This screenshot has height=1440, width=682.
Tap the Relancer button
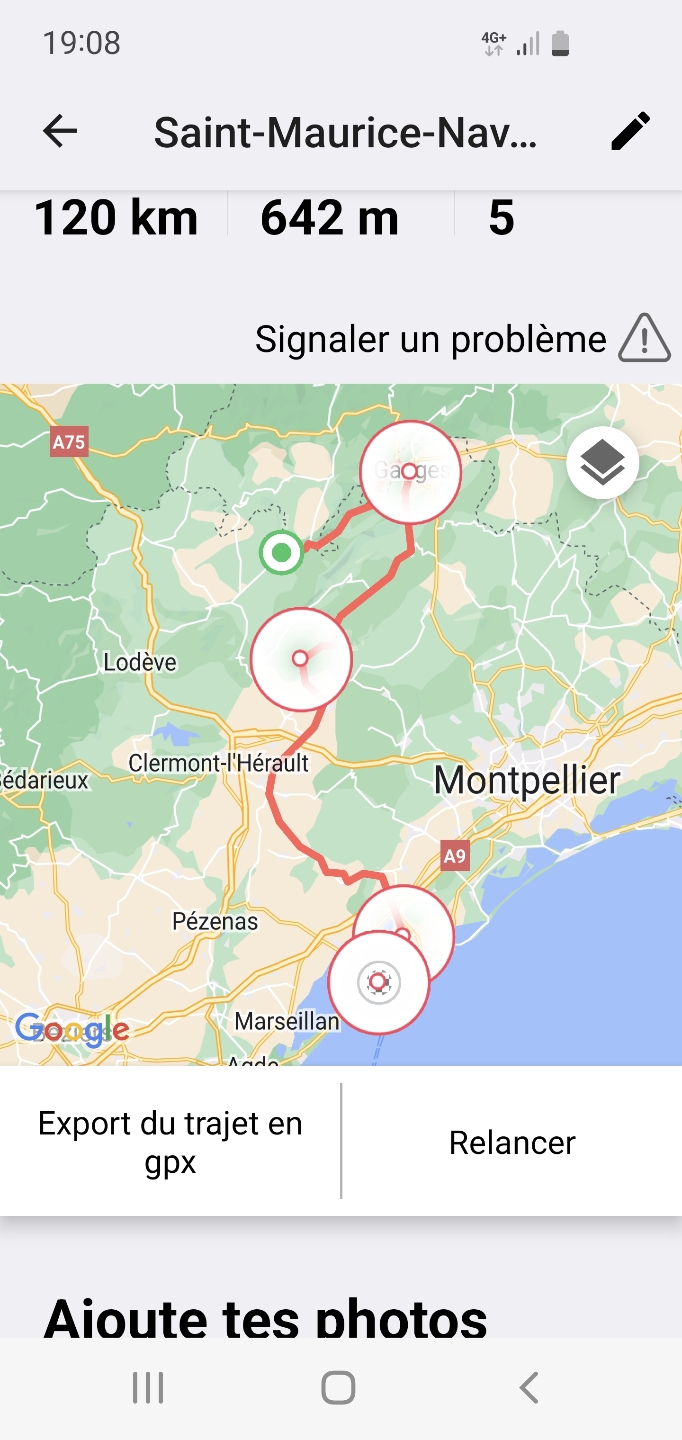tap(512, 1142)
